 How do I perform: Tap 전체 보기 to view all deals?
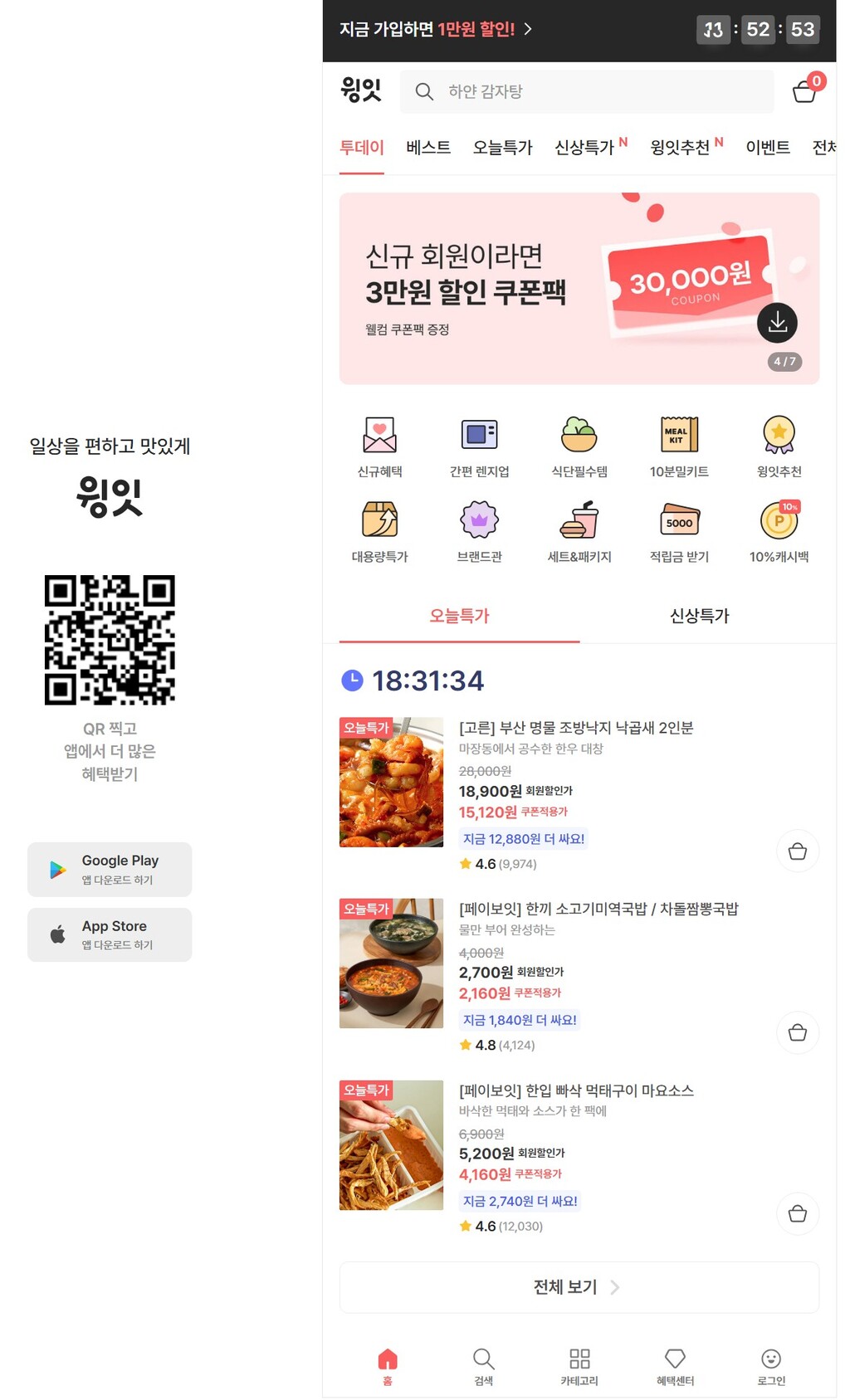pos(579,1287)
